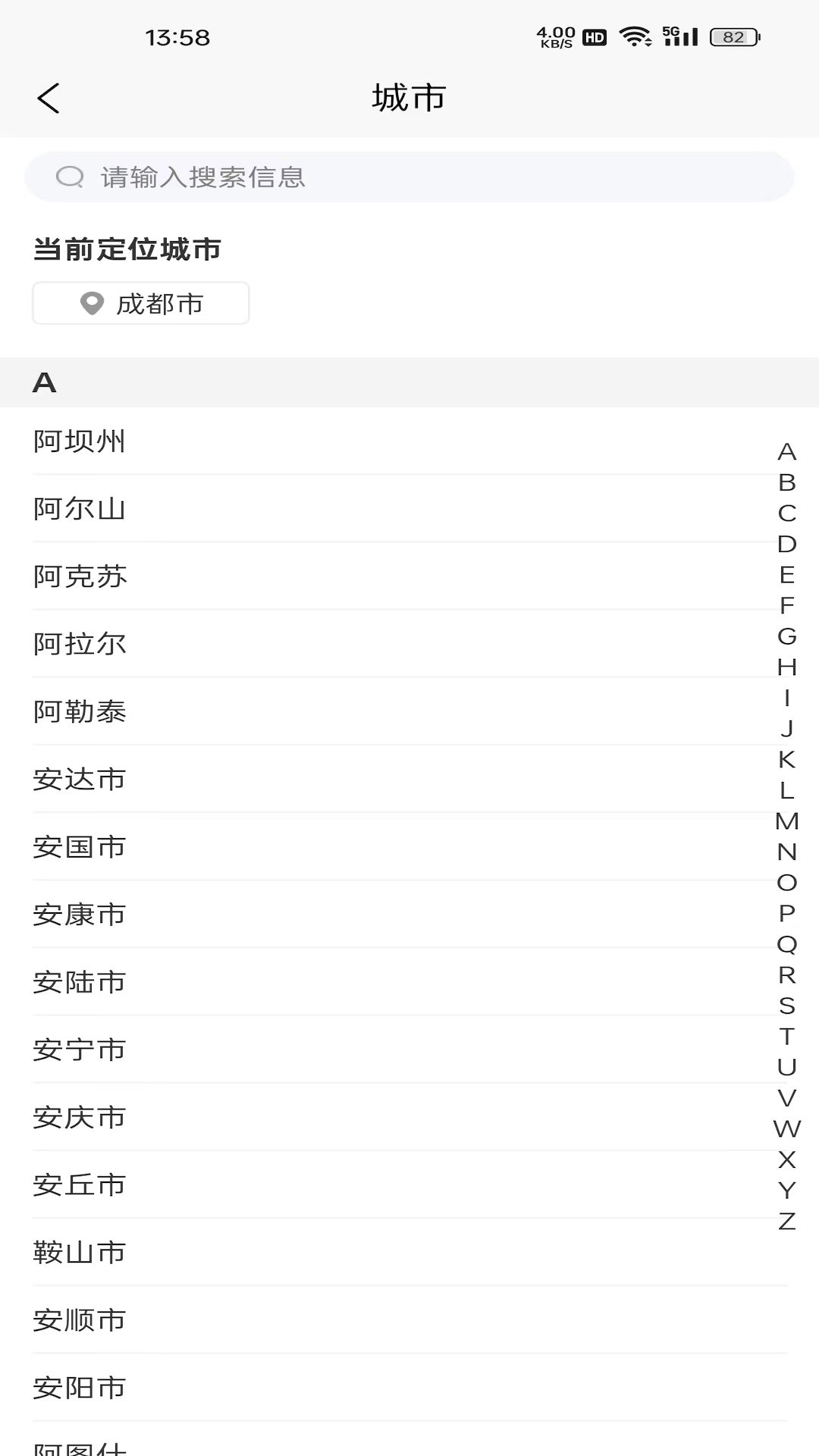Tap 阿克苏 in the list

click(x=80, y=576)
